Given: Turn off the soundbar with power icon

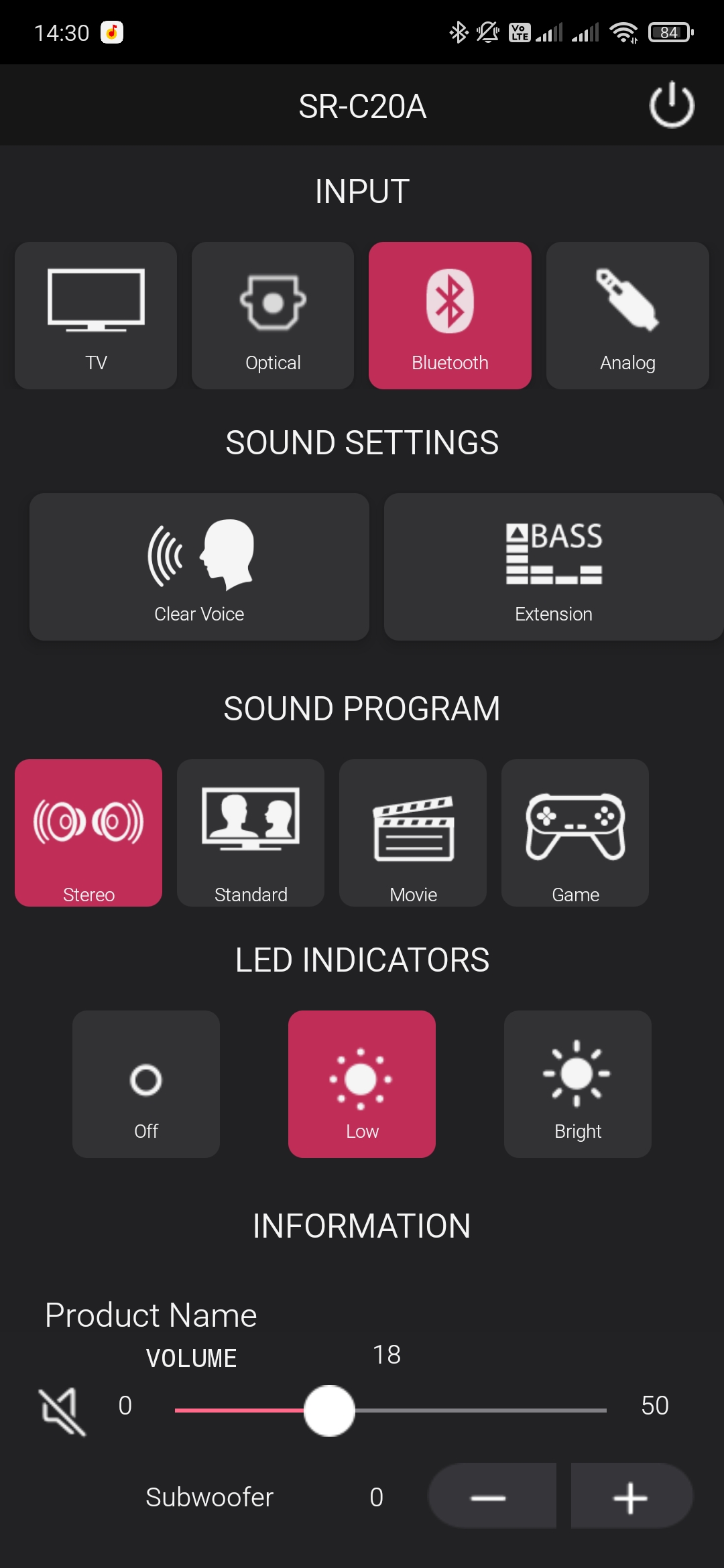Looking at the screenshot, I should click(671, 105).
